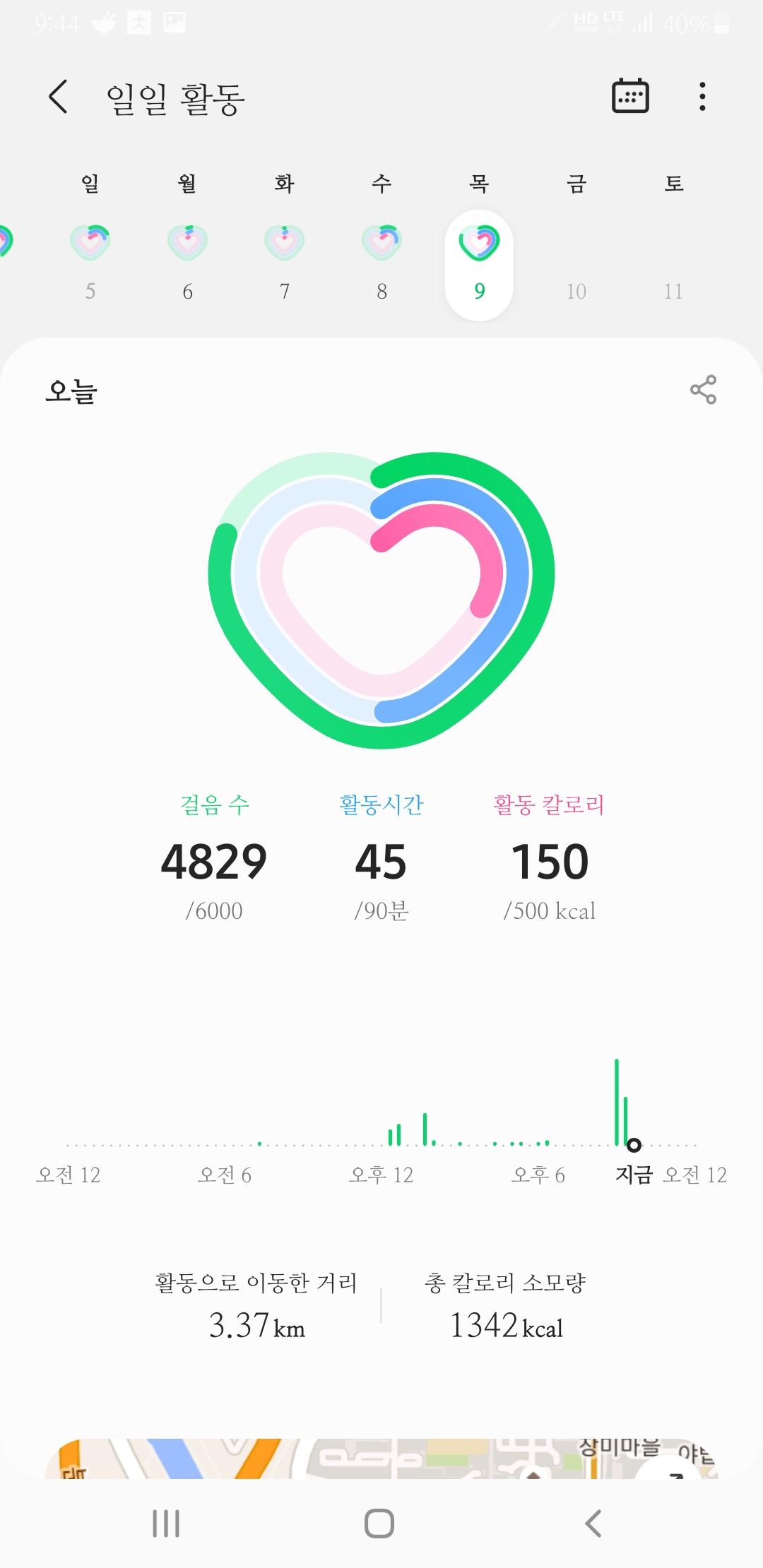Image resolution: width=763 pixels, height=1568 pixels.
Task: Open the calendar date picker
Action: tap(629, 96)
